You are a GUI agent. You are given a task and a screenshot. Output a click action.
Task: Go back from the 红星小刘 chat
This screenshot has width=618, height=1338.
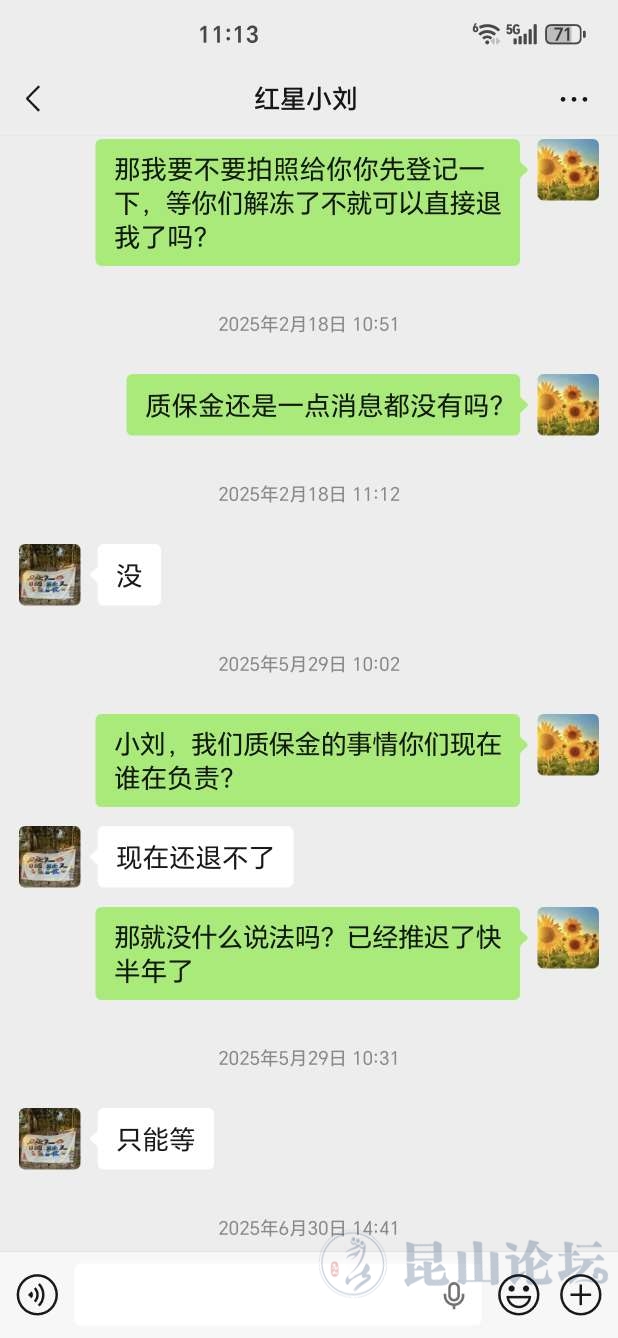click(x=34, y=98)
